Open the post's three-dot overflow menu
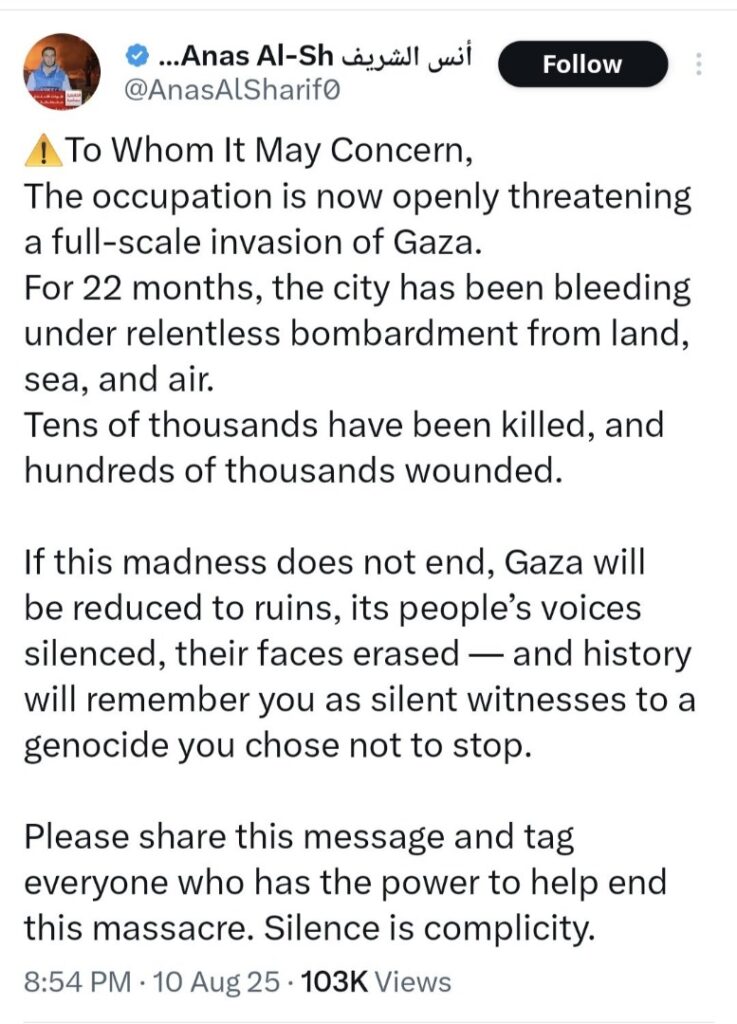 699,65
